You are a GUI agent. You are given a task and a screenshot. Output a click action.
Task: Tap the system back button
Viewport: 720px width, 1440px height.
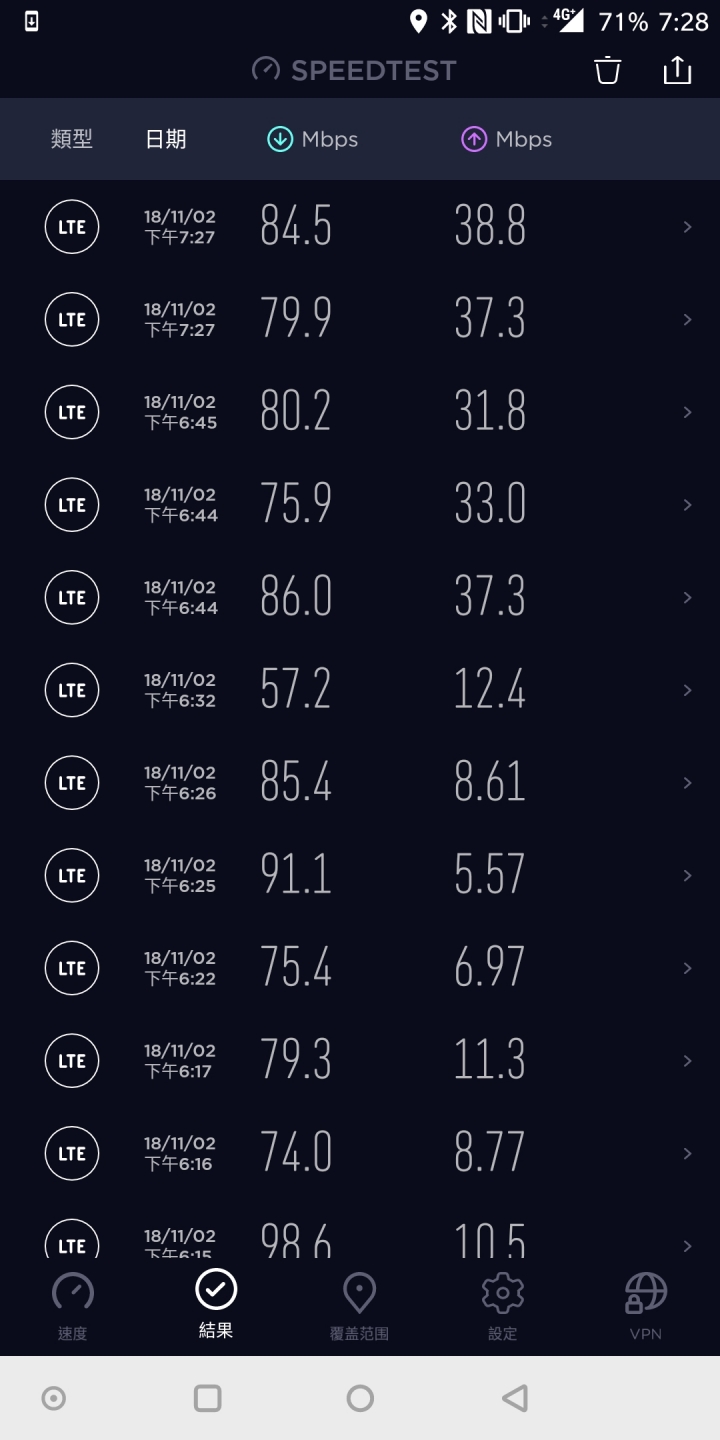pos(514,1398)
